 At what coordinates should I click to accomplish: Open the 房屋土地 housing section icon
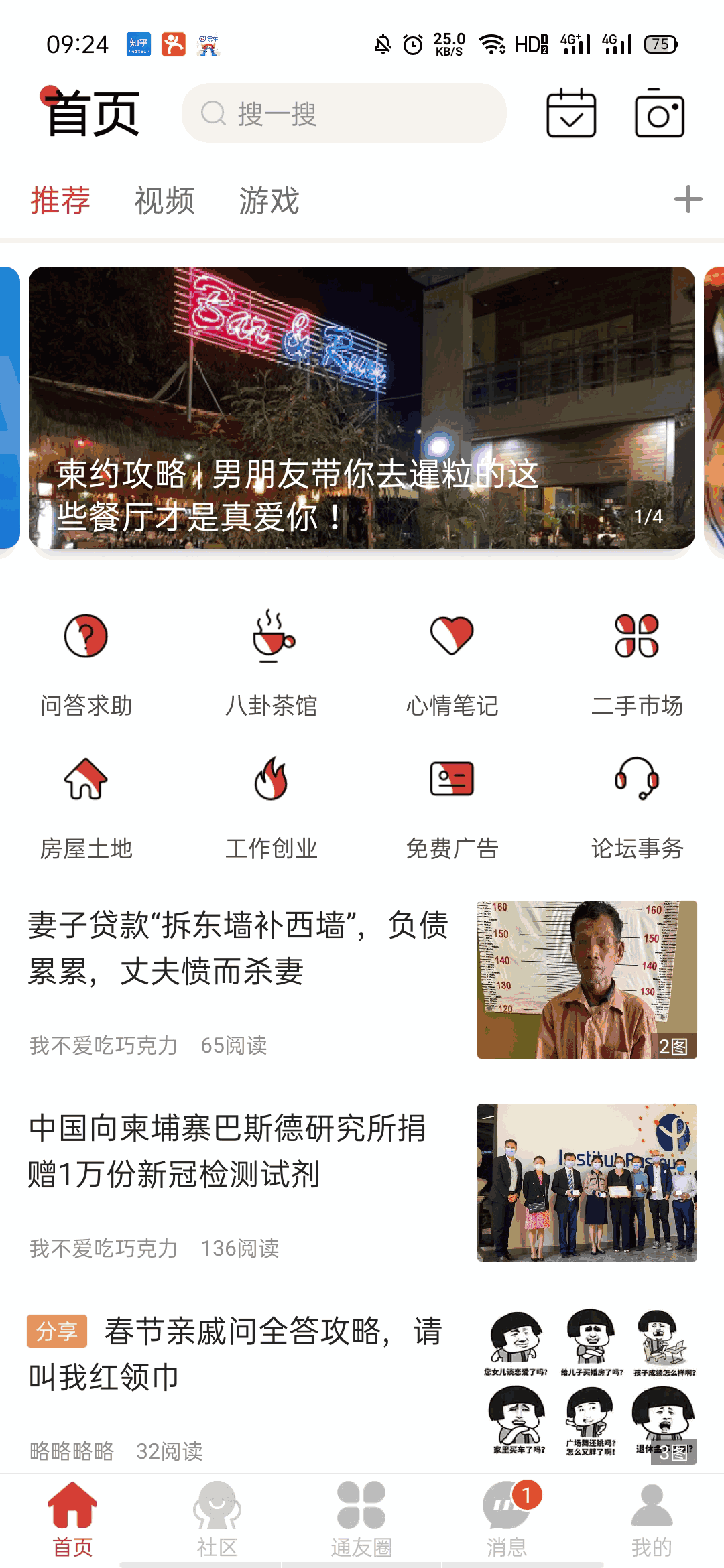pyautogui.click(x=87, y=804)
